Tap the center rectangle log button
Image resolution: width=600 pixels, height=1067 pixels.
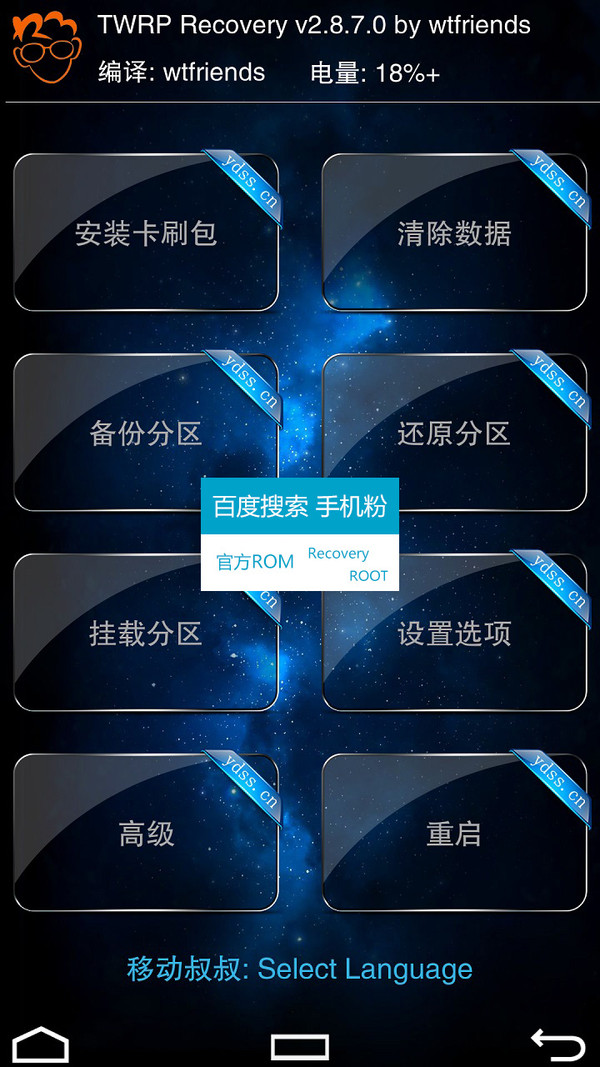tap(300, 1047)
